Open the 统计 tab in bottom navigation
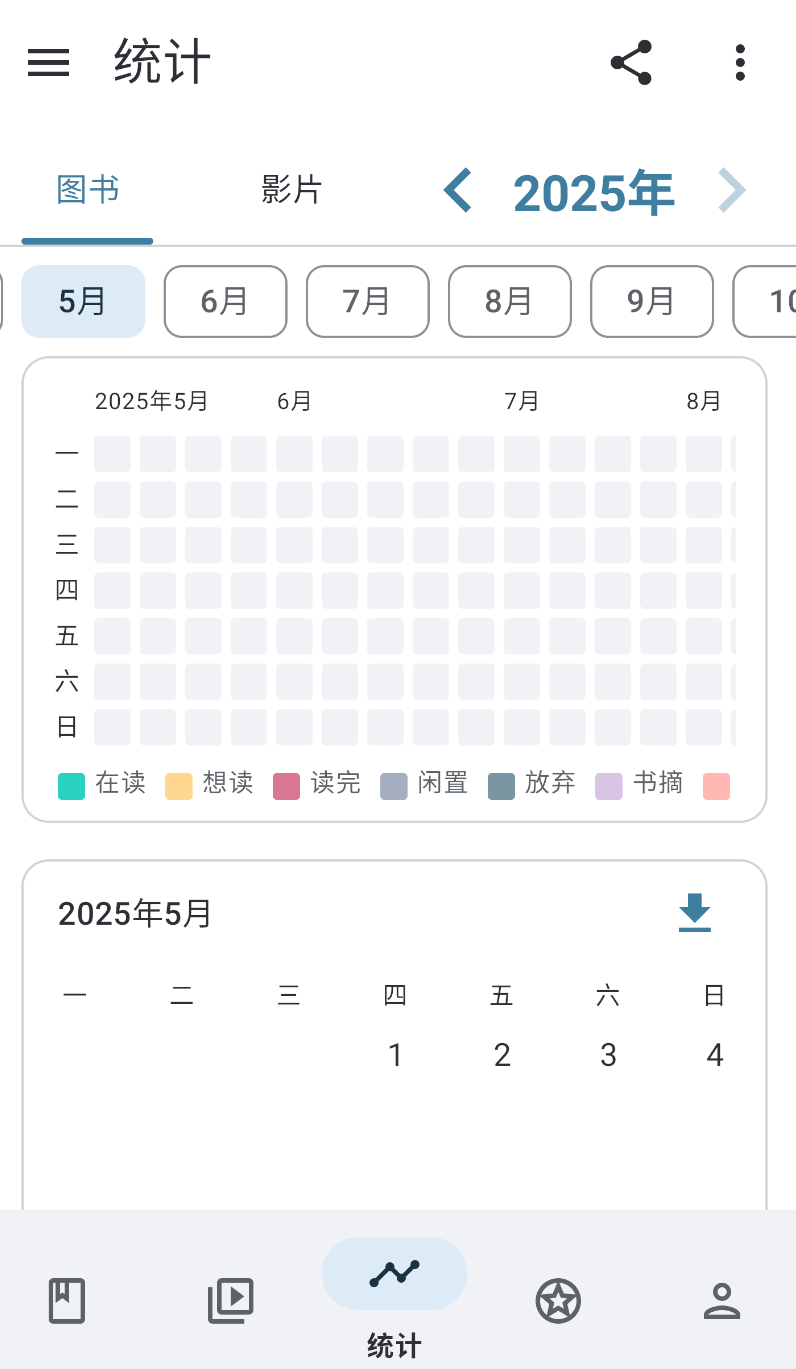796x1369 pixels. click(394, 1298)
